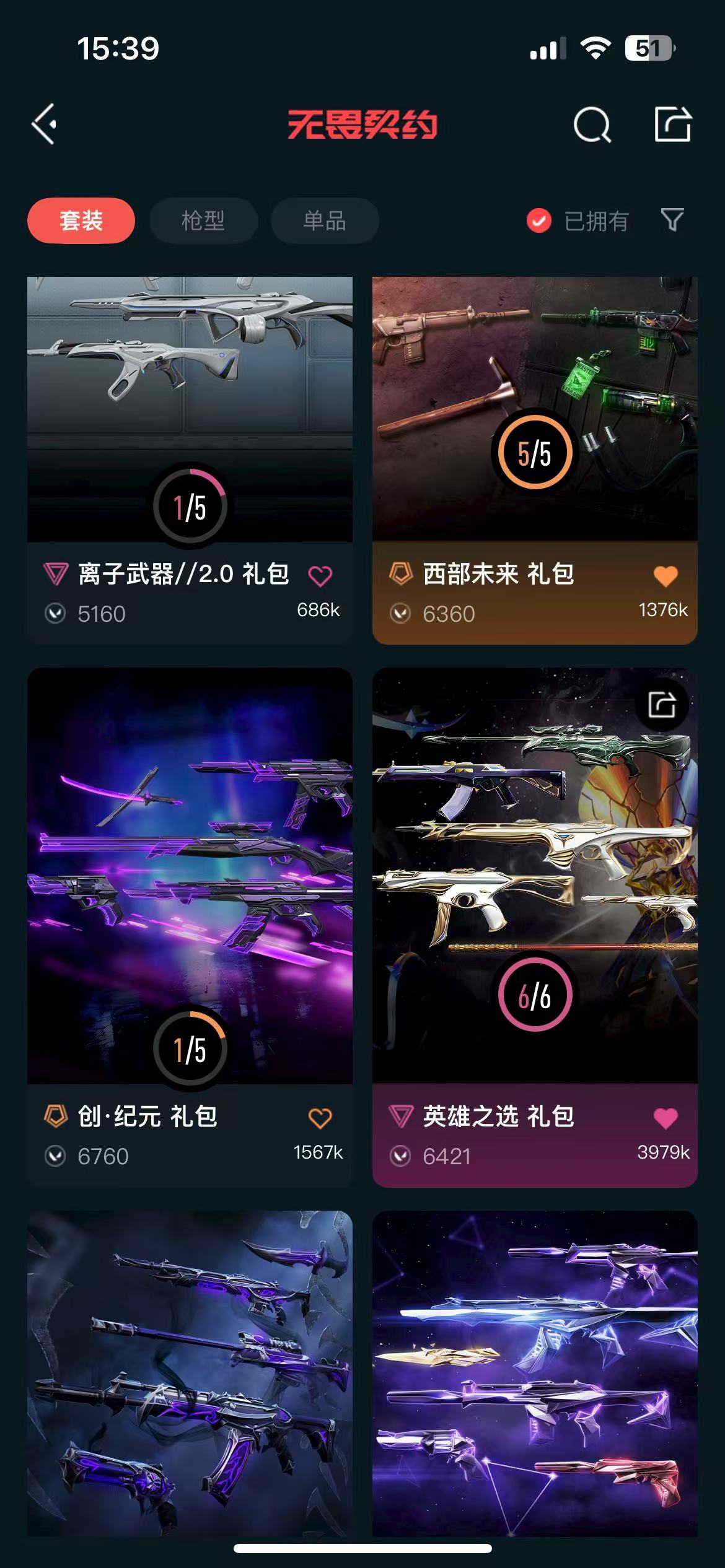Screen dimensions: 725x1568
Task: Open the search magnifier icon
Action: click(x=592, y=125)
